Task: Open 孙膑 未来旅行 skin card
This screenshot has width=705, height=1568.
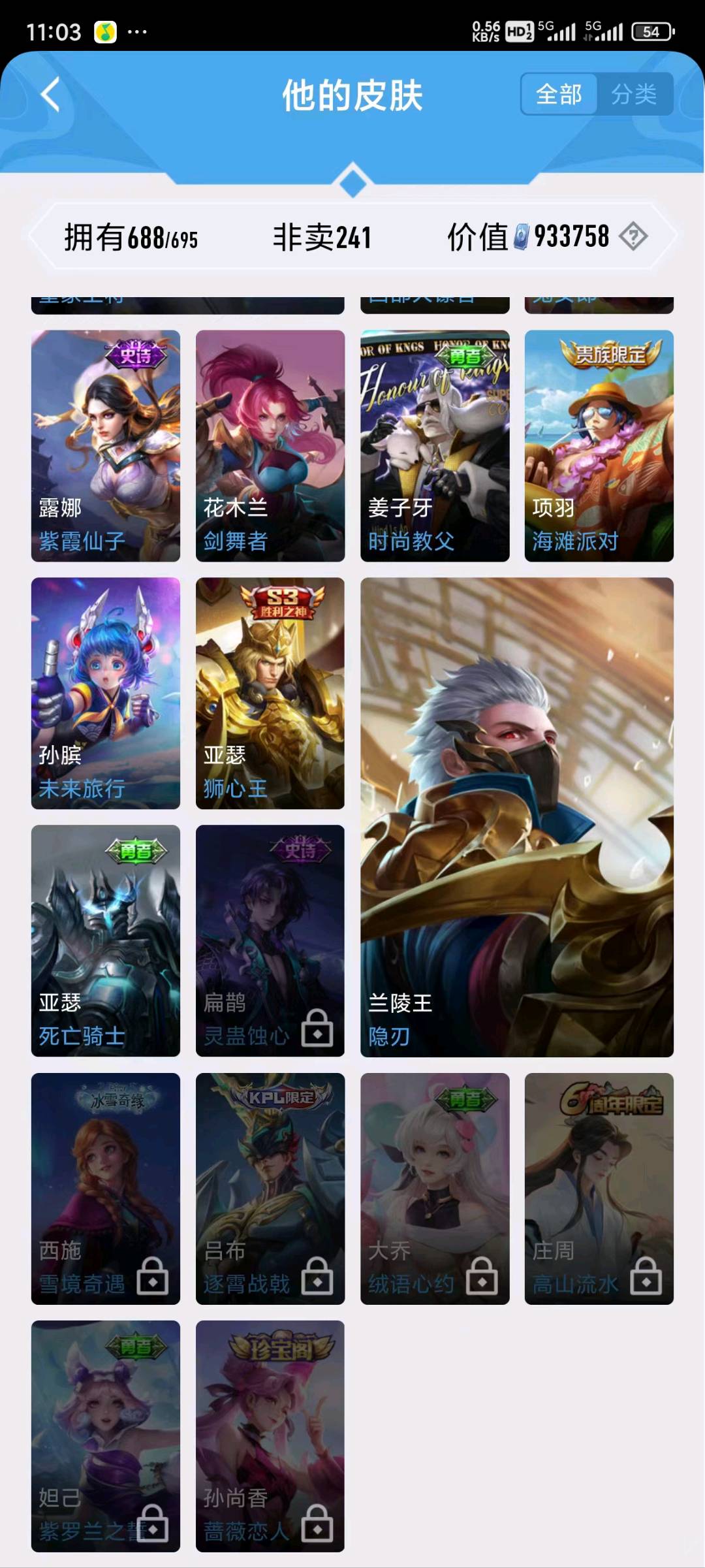Action: 106,693
